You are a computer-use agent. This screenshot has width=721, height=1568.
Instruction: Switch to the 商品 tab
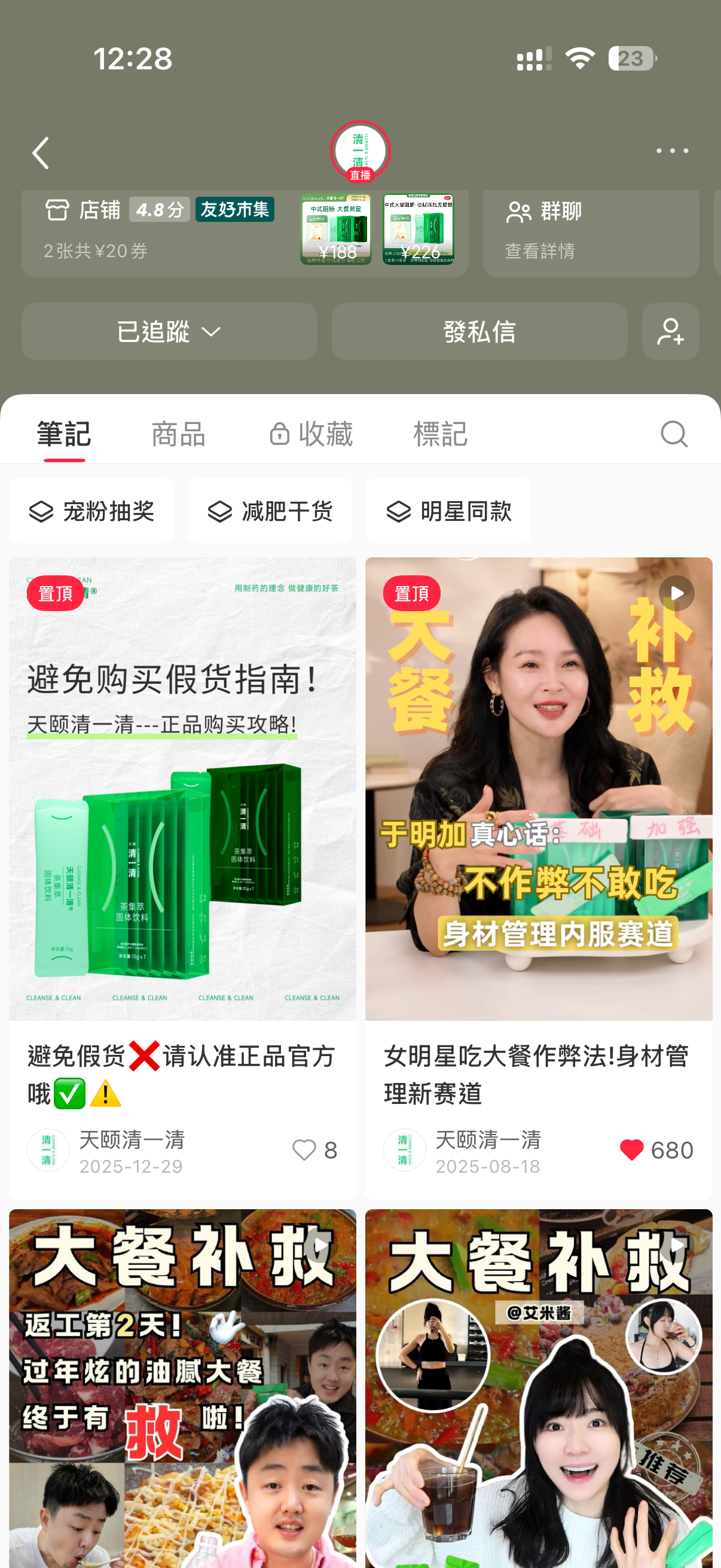[x=178, y=434]
